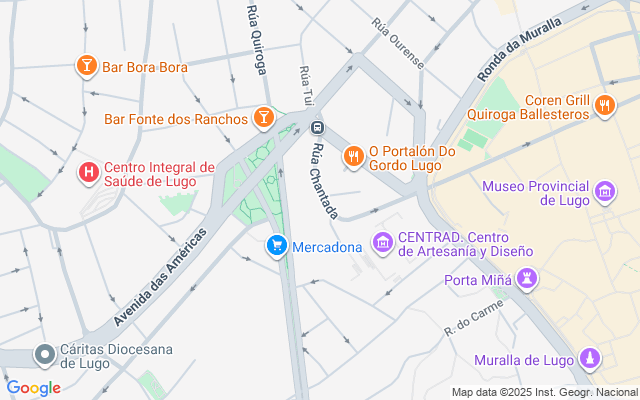The height and width of the screenshot is (400, 640).
Task: Select O Portalón Do Gordo Lugo restaurant
Action: (x=353, y=157)
